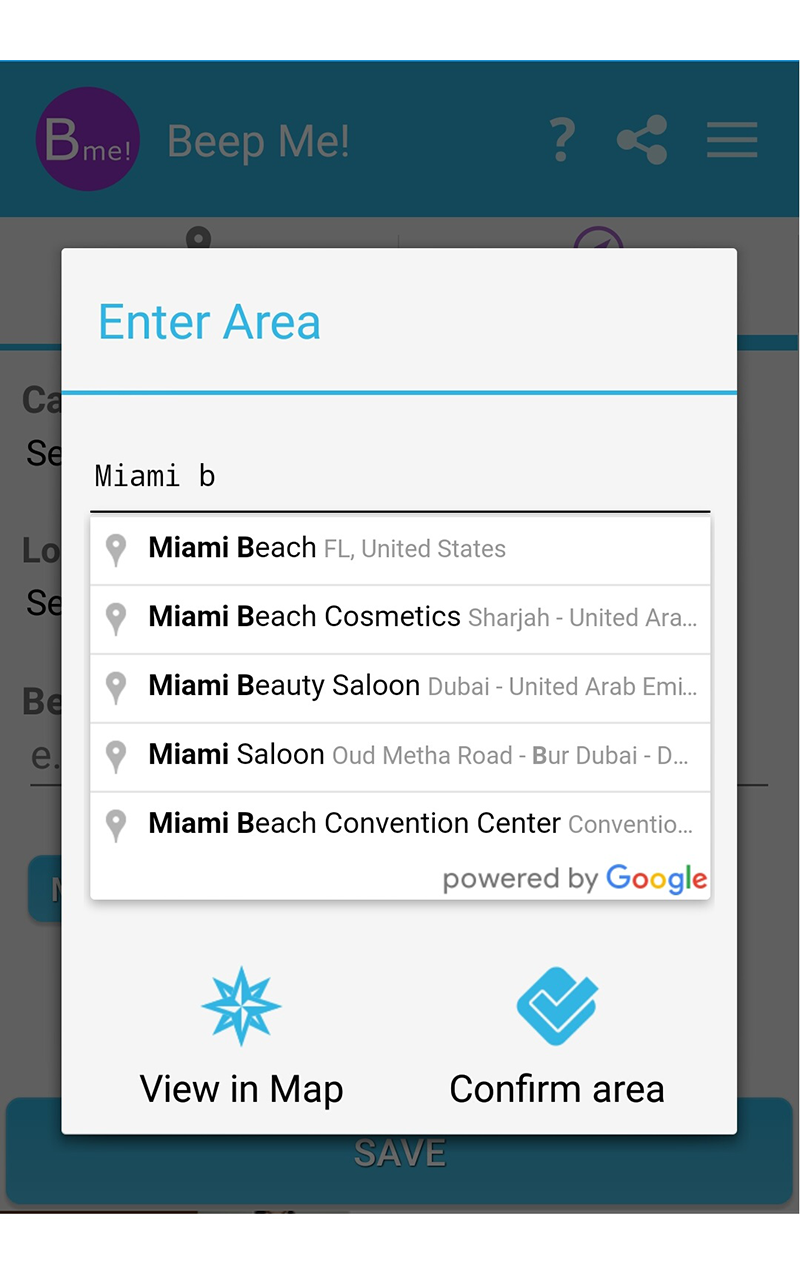The width and height of the screenshot is (800, 1280).
Task: Click the View in Map compass icon
Action: point(241,1005)
